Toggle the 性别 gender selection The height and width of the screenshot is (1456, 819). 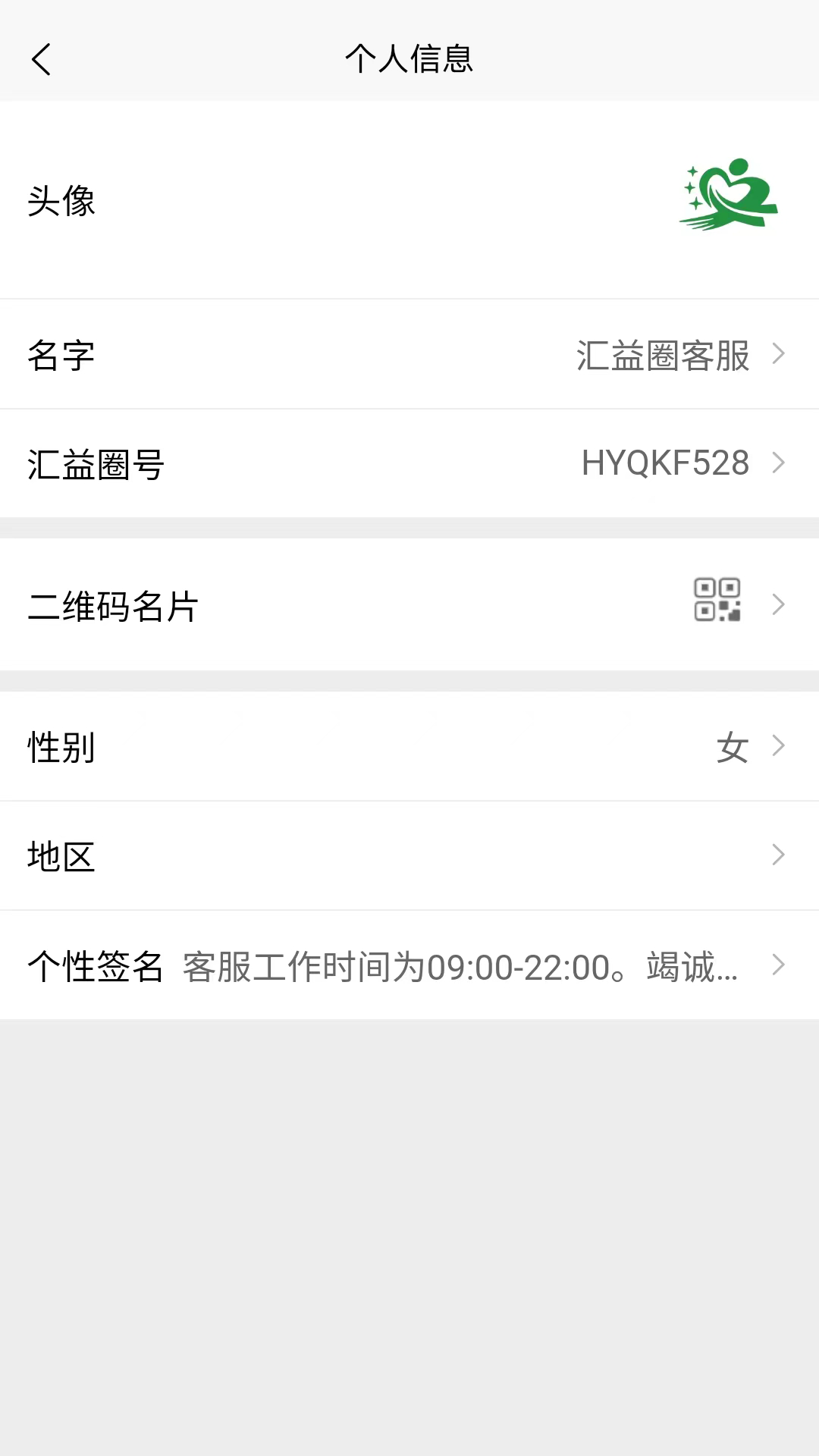point(409,747)
